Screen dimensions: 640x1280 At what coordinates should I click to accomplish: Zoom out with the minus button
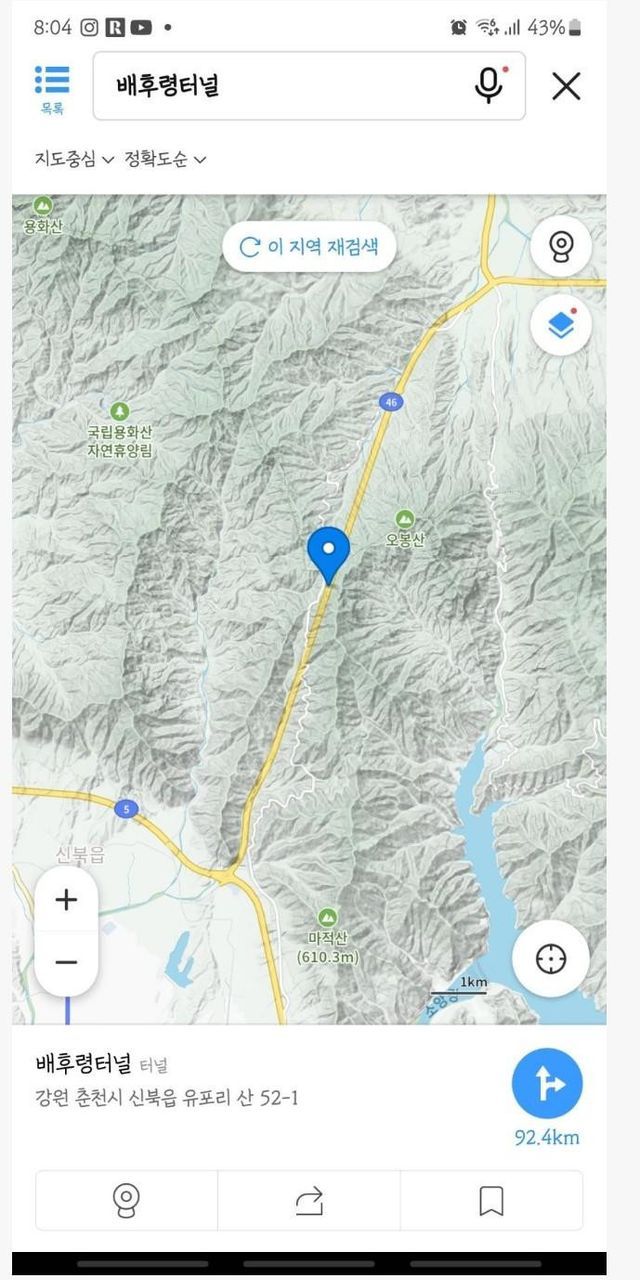click(x=66, y=962)
